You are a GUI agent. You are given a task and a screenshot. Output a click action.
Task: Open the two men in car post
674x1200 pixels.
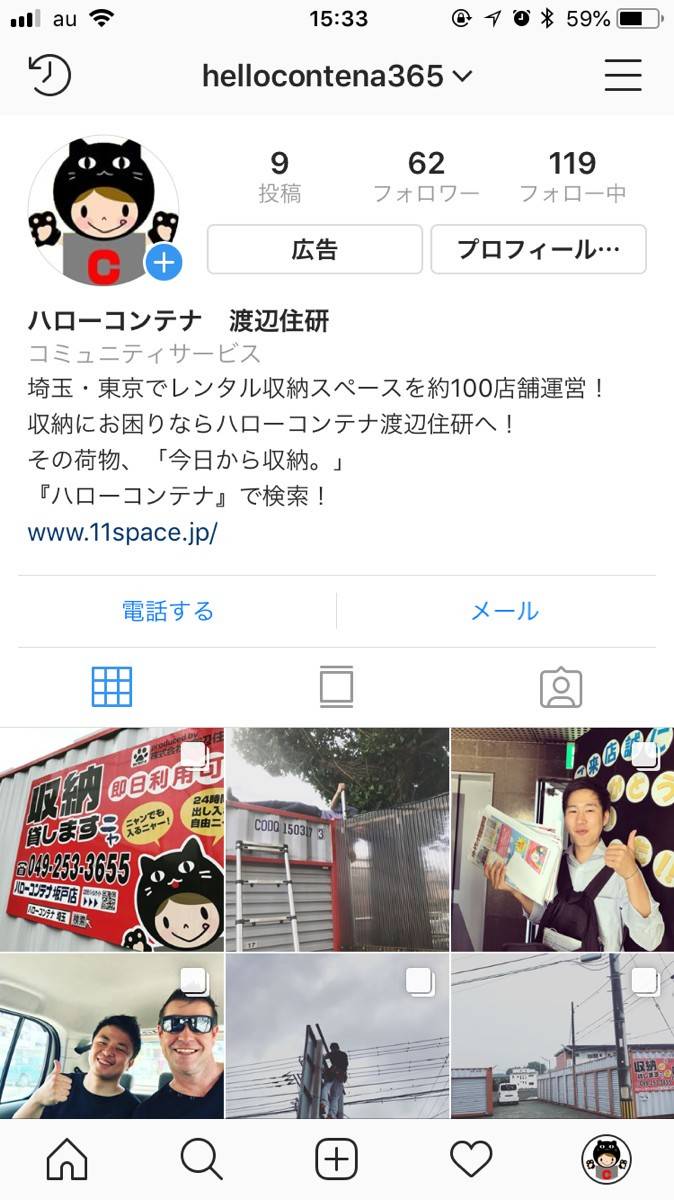pos(111,1036)
